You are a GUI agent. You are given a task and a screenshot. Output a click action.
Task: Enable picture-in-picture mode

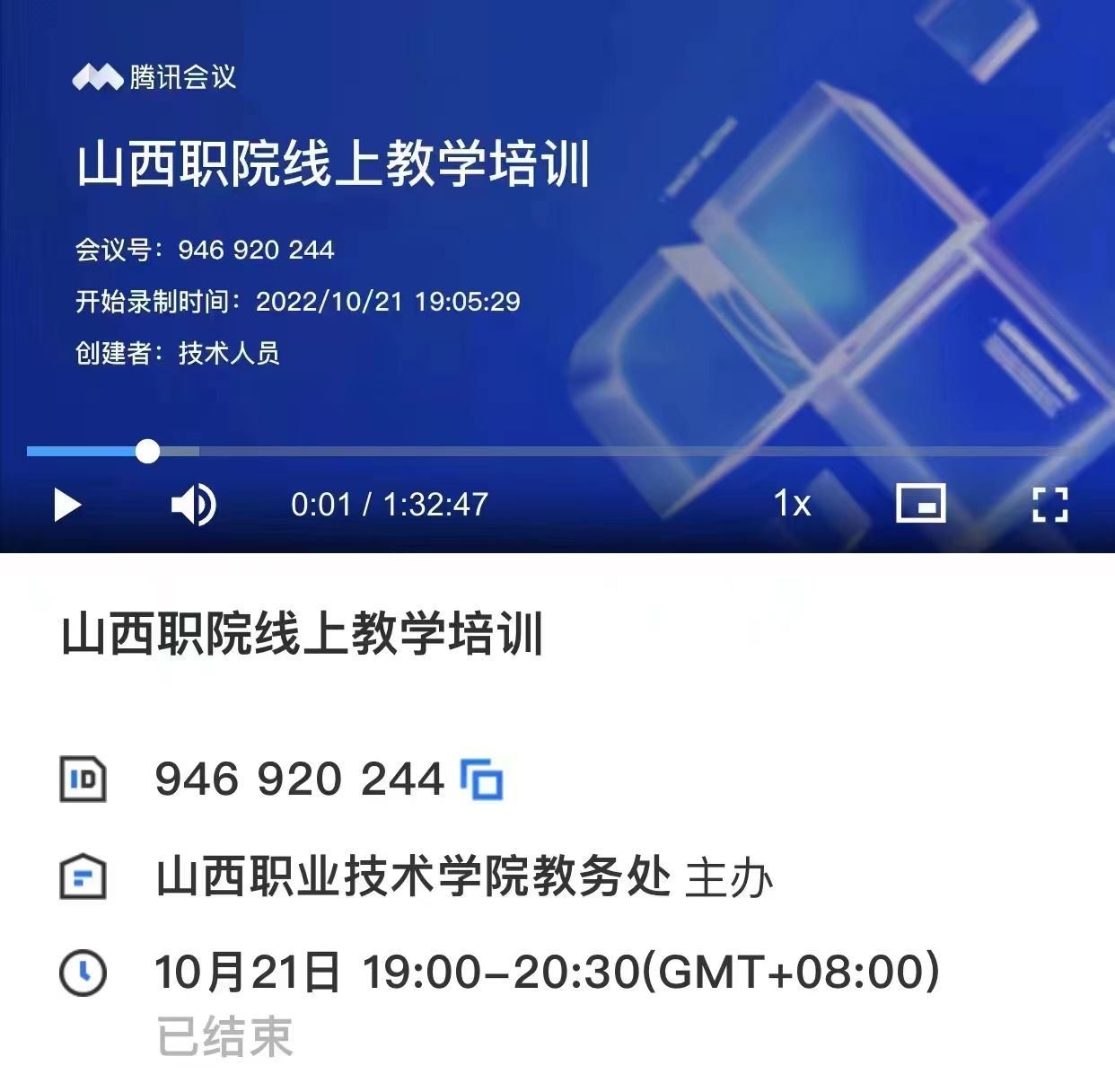coord(921,504)
